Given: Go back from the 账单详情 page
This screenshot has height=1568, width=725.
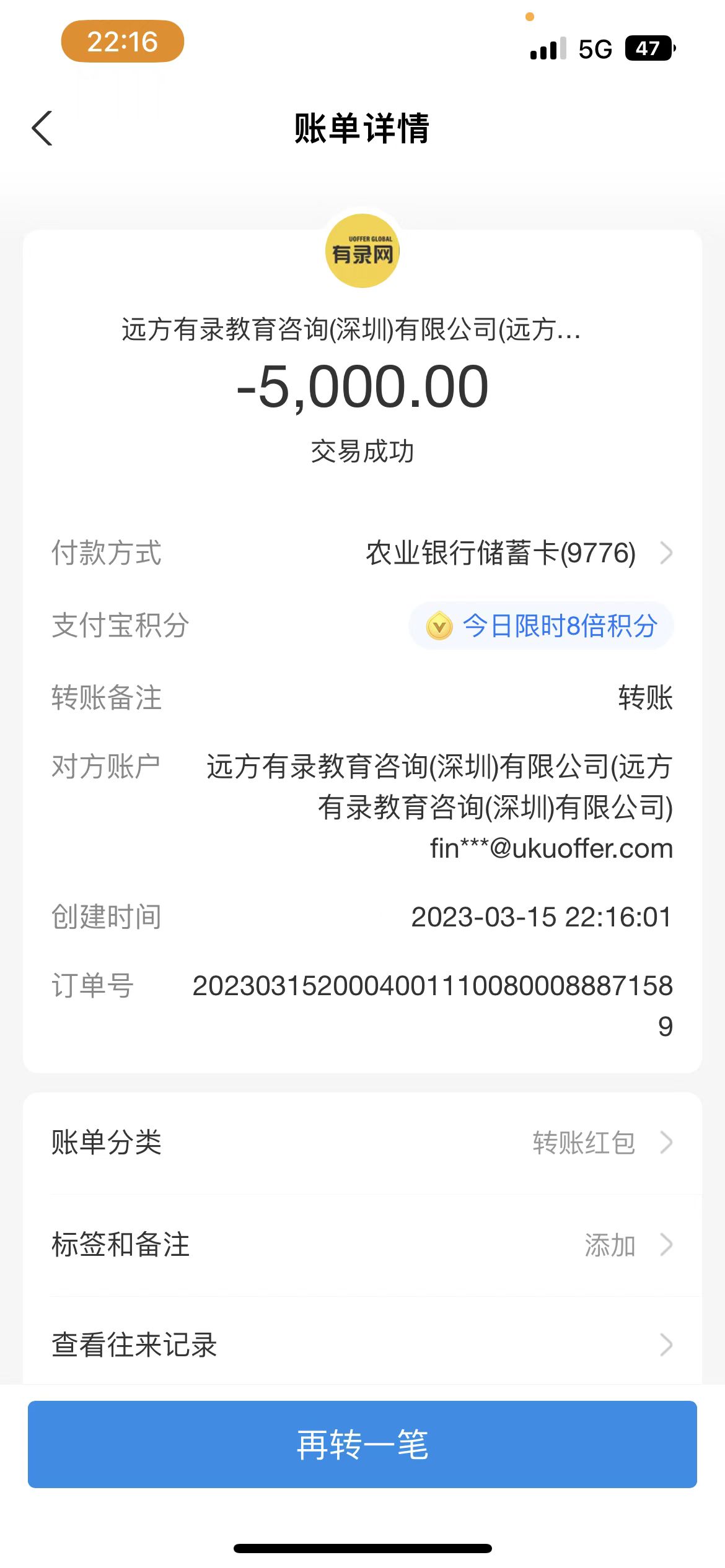Looking at the screenshot, I should (x=42, y=129).
